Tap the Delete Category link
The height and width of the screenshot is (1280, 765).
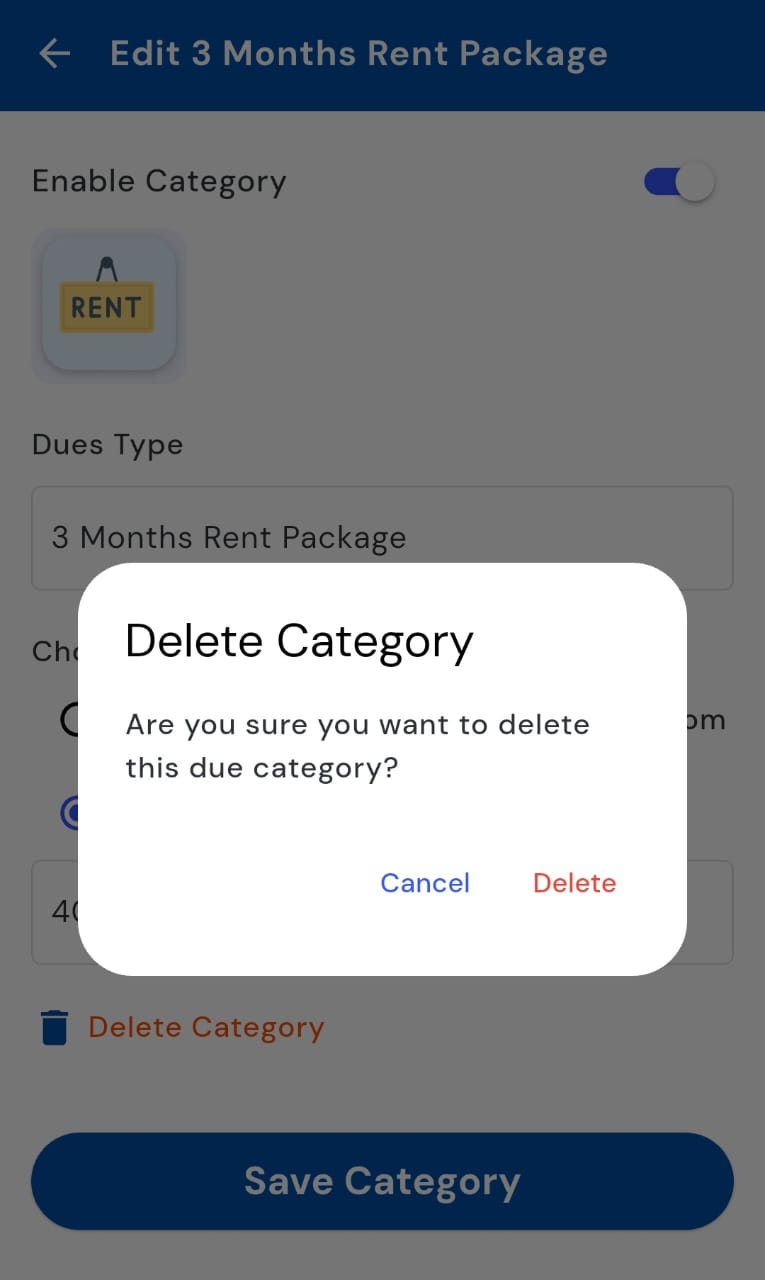(x=205, y=1027)
